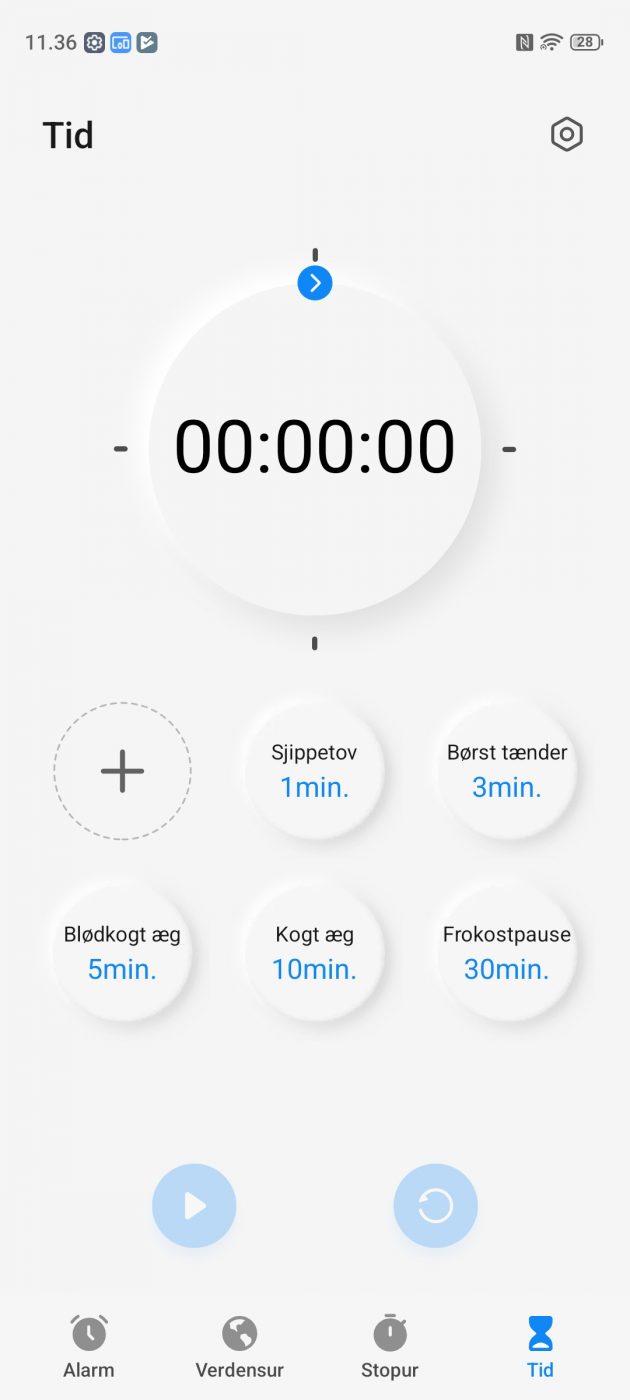Reset the timer
Screen dimensions: 630x1400
pyautogui.click(x=435, y=1206)
